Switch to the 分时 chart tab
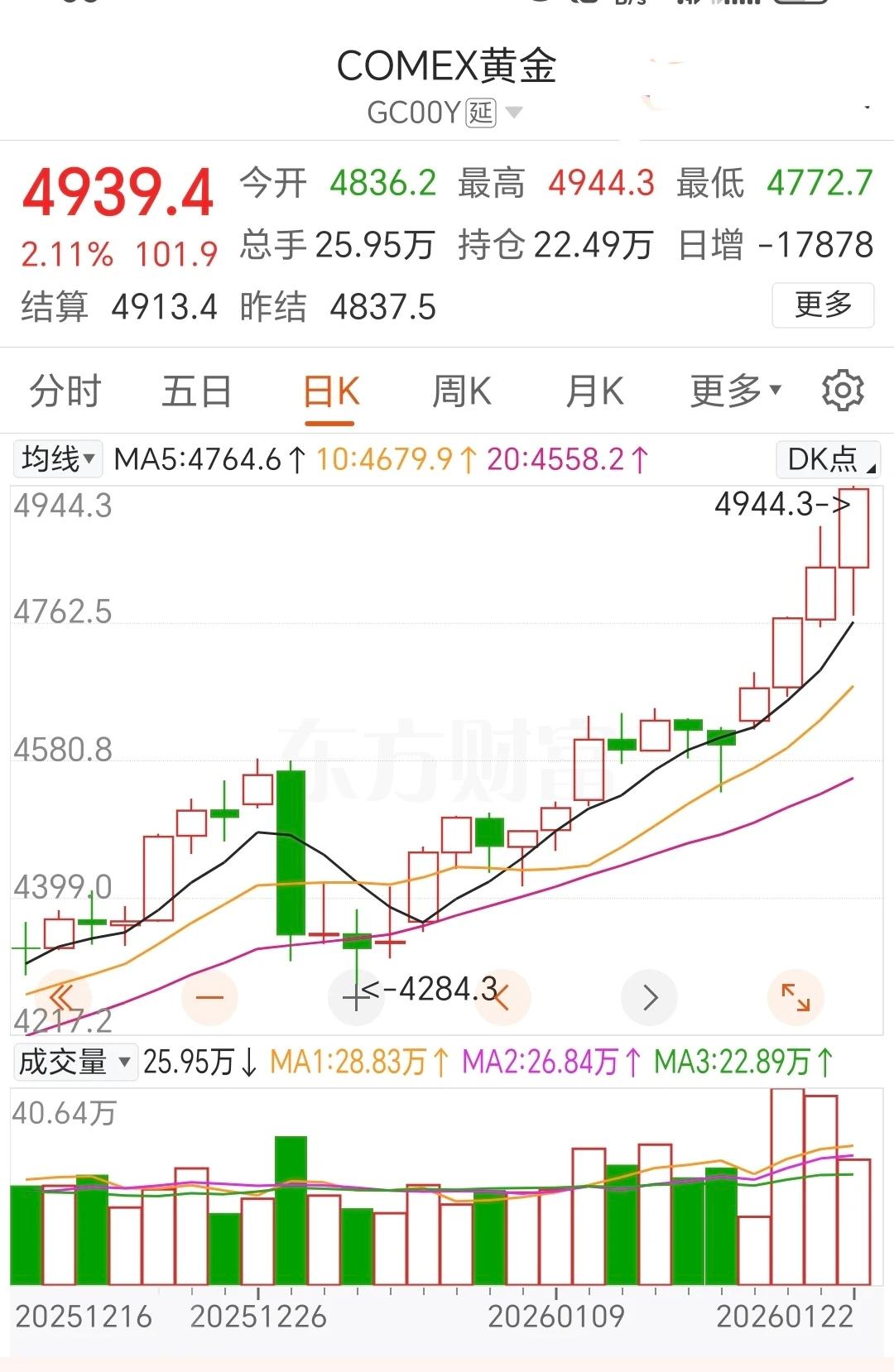This screenshot has width=894, height=1372. pos(65,391)
